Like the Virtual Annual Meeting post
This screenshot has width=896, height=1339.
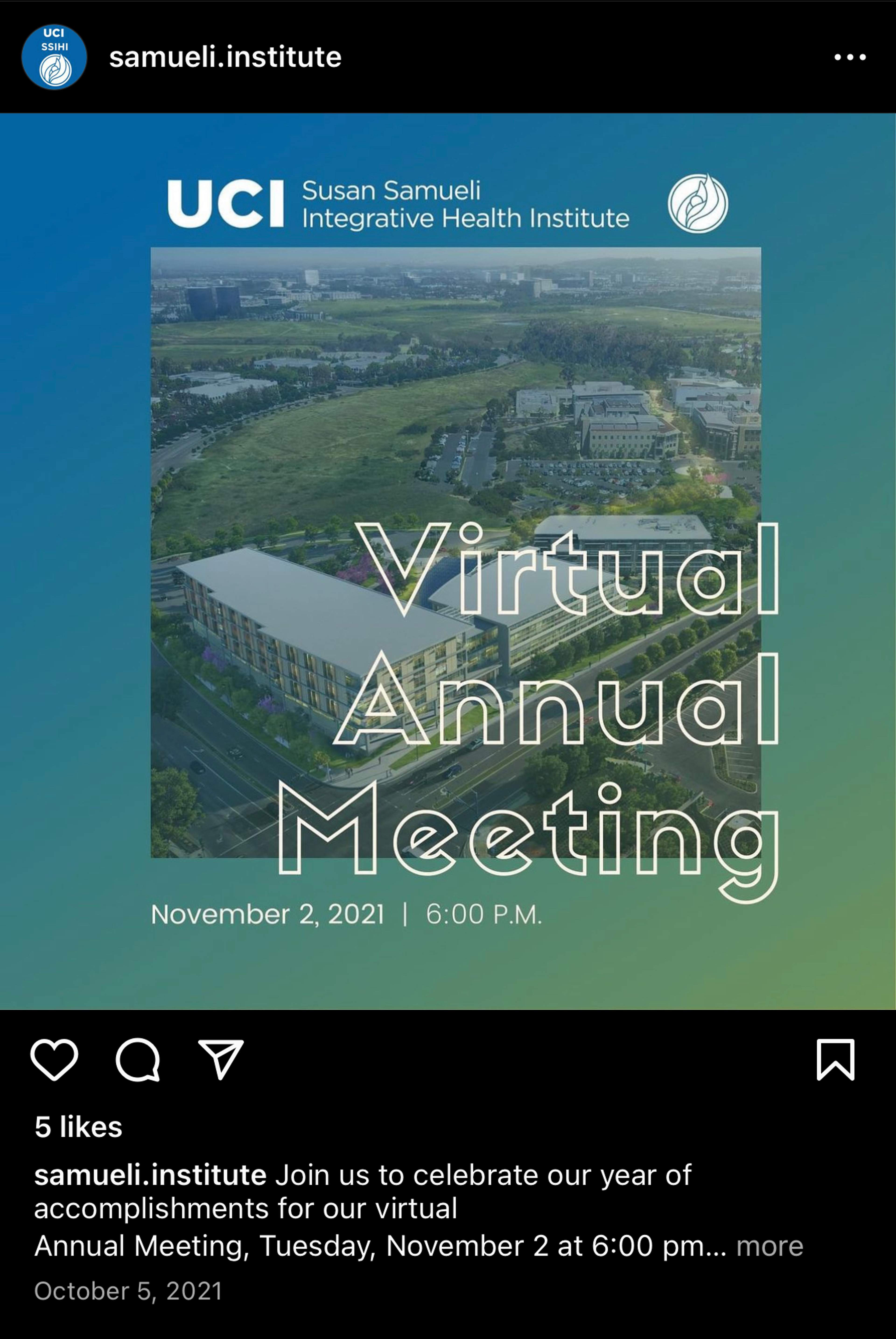click(54, 1059)
